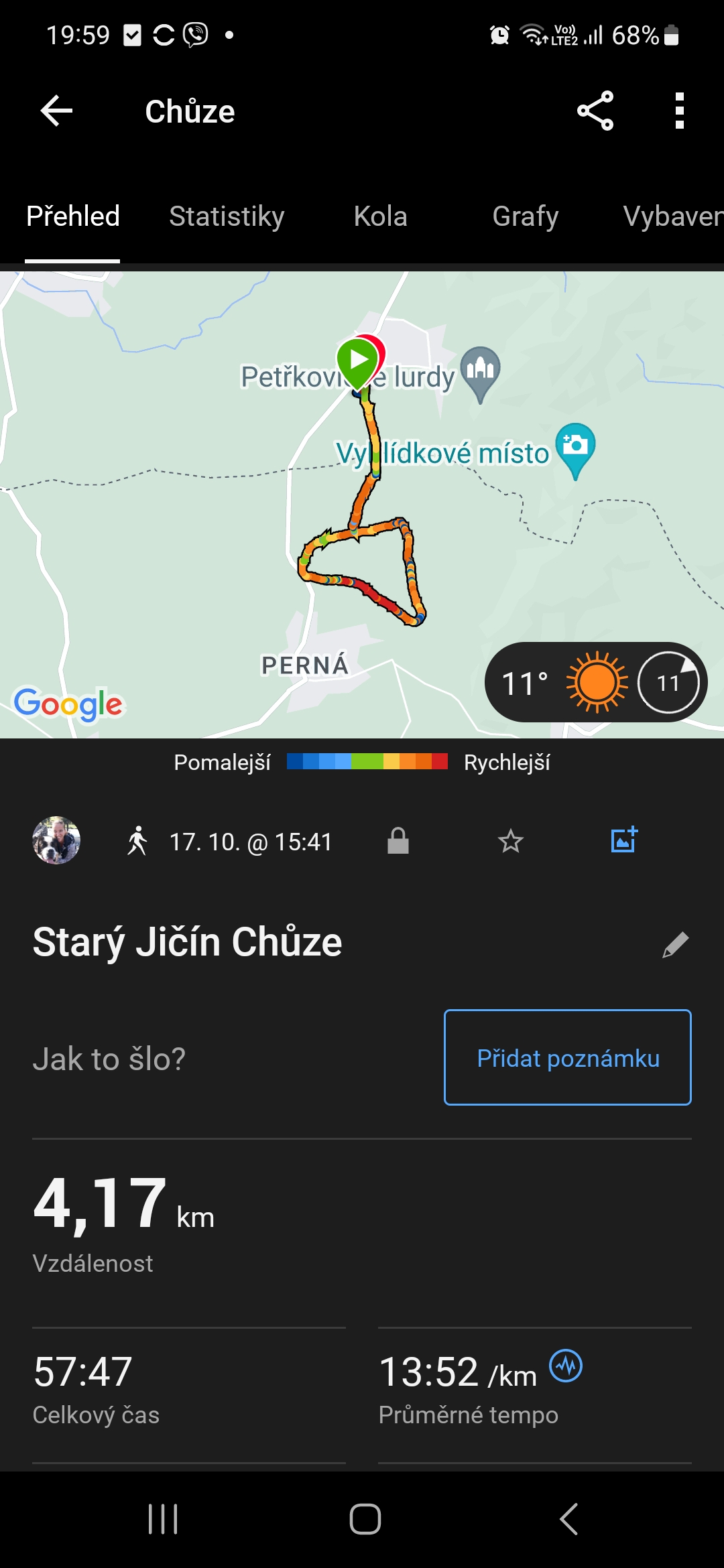Share this walking activity
Viewport: 724px width, 1568px height.
pyautogui.click(x=595, y=111)
